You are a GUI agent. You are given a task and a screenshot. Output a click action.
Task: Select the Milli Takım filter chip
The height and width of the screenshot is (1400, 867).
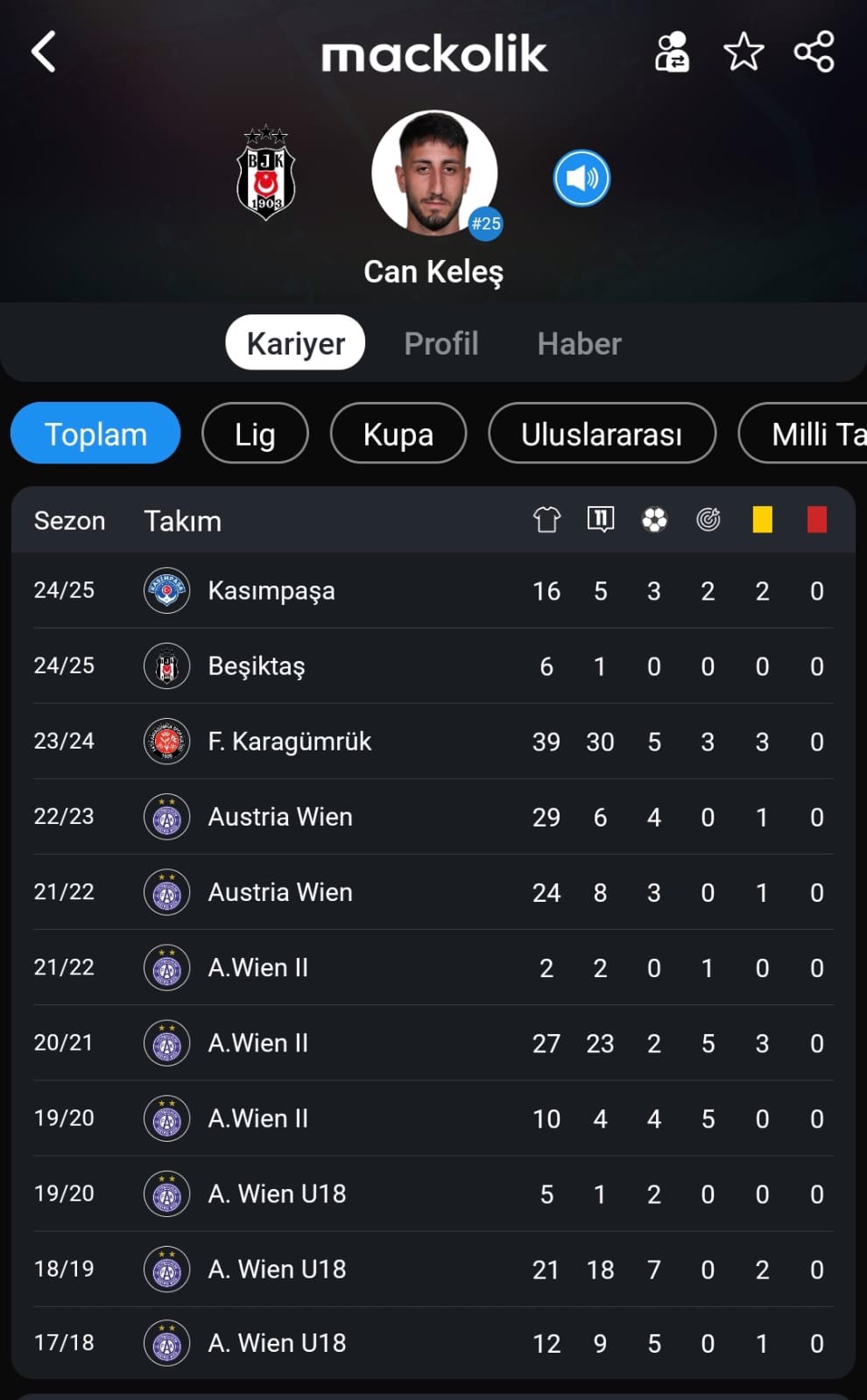[x=803, y=433]
